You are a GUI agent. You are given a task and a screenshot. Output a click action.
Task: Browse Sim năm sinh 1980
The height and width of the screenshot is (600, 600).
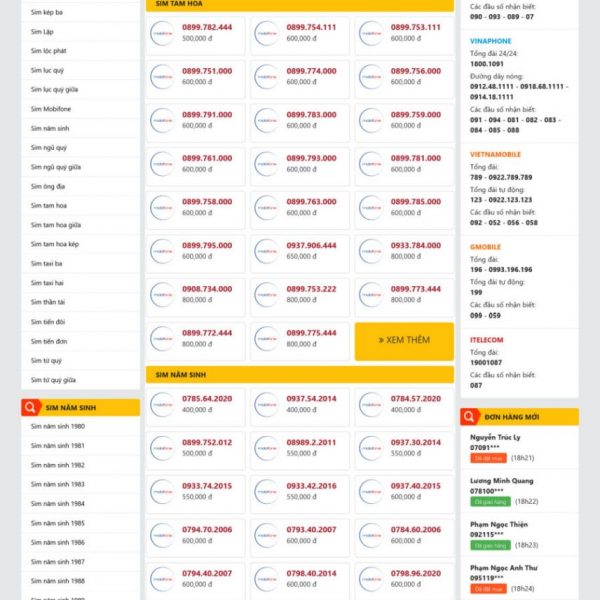coord(58,427)
